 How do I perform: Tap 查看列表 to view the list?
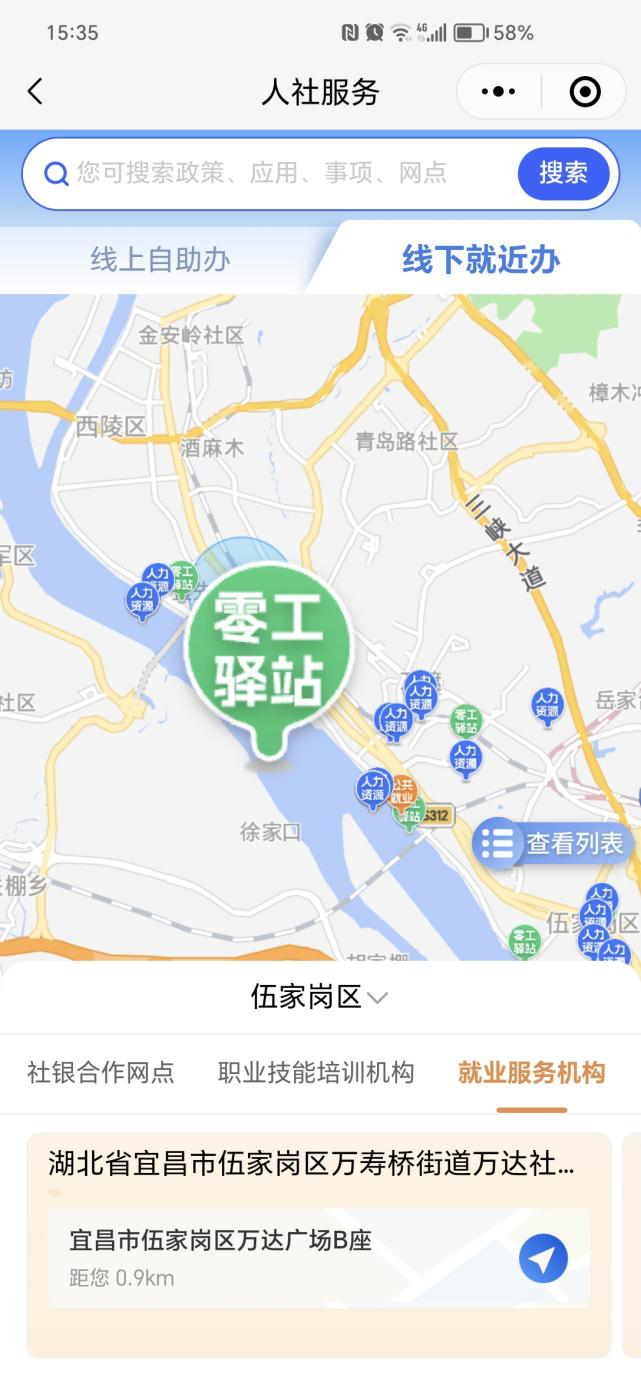[x=556, y=843]
